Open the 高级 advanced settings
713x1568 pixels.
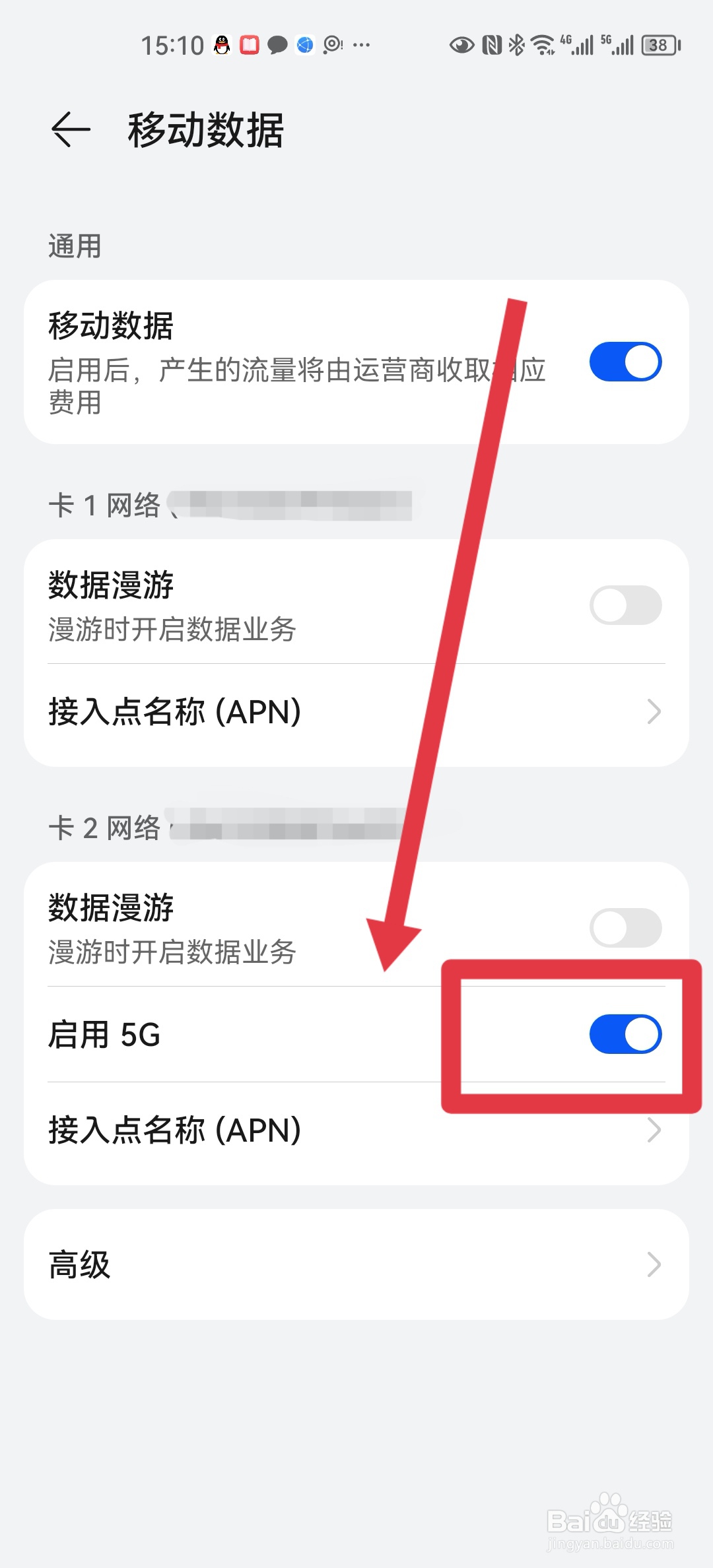click(356, 1262)
